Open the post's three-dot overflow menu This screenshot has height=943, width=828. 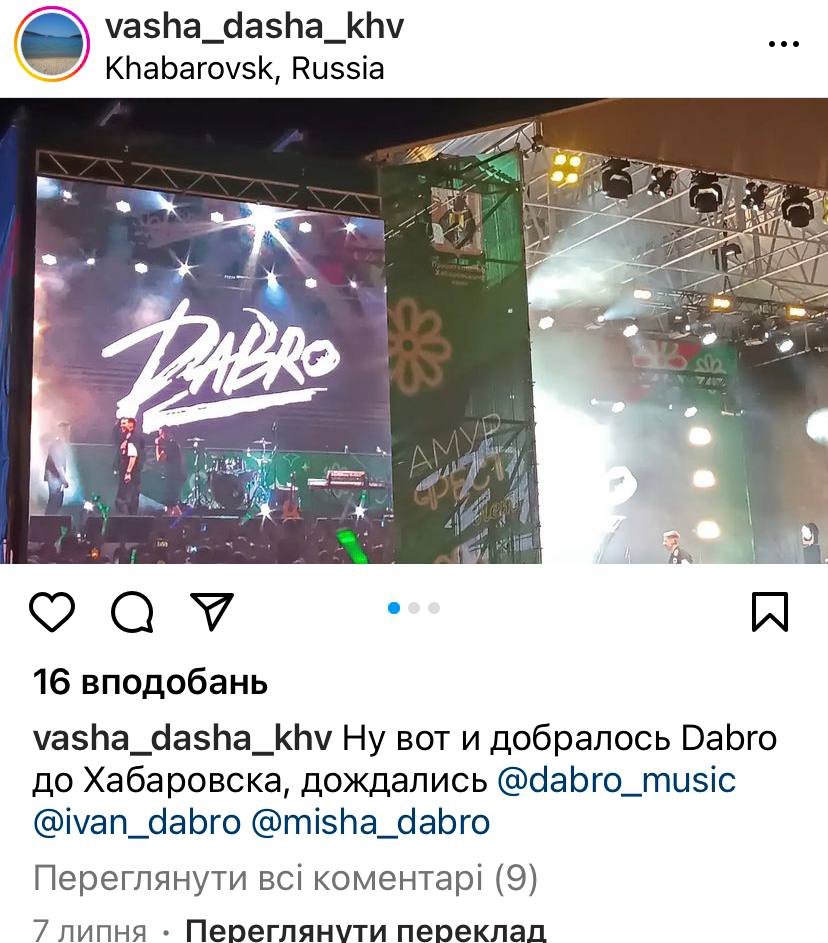pos(783,44)
